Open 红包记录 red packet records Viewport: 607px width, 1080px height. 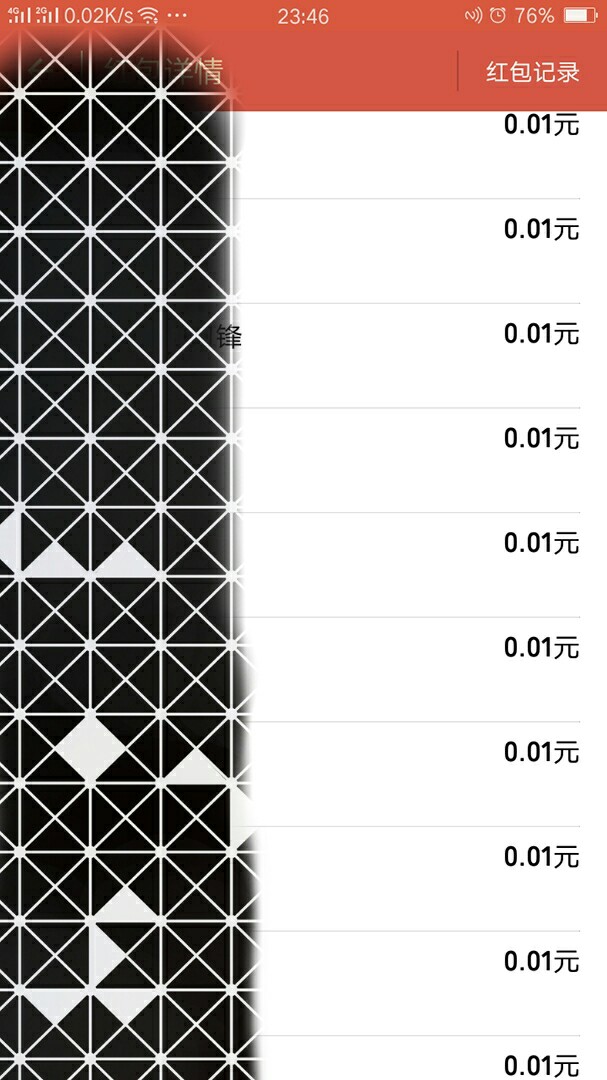pyautogui.click(x=533, y=72)
